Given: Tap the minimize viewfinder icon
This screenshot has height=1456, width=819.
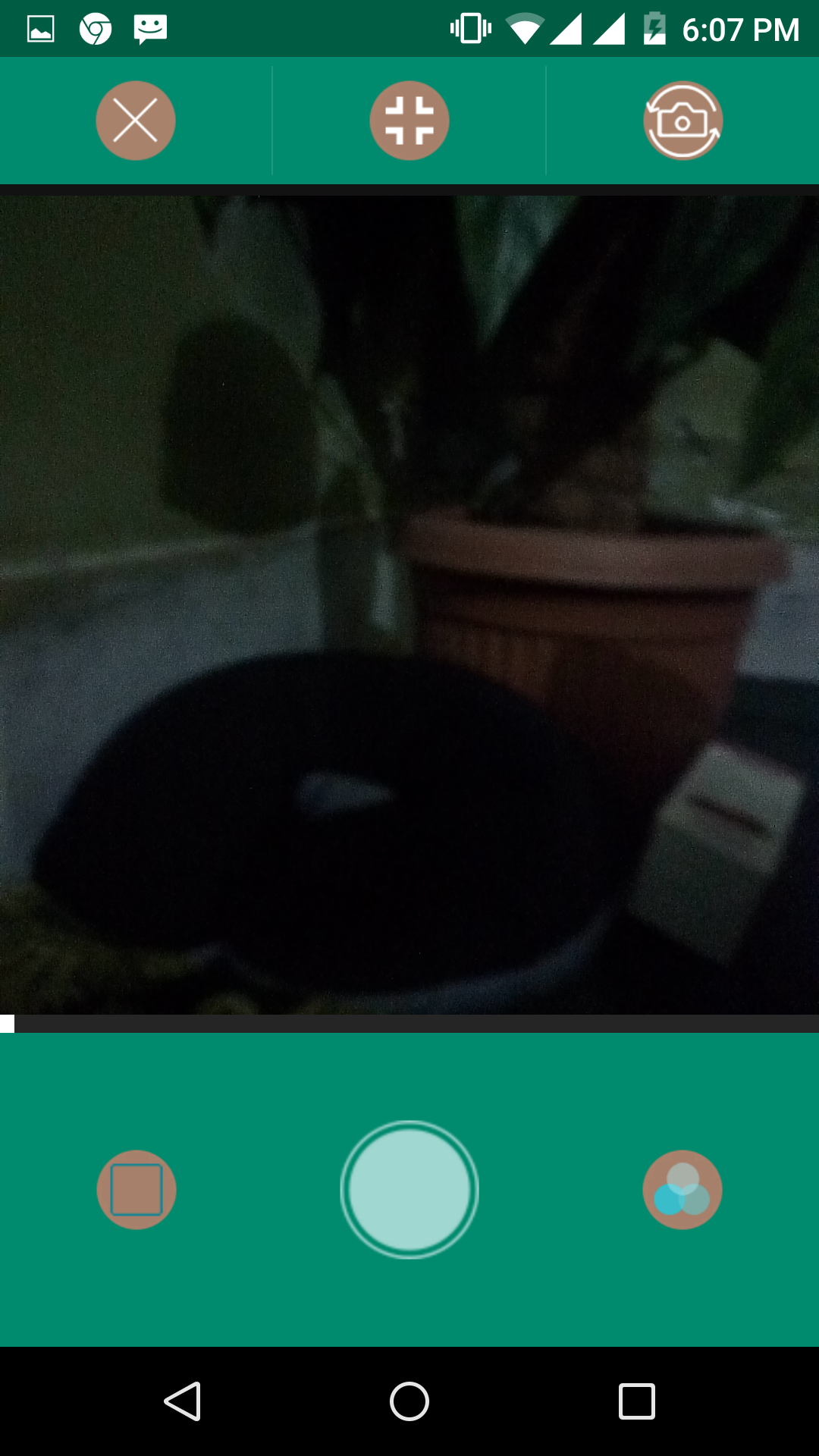Looking at the screenshot, I should [409, 121].
